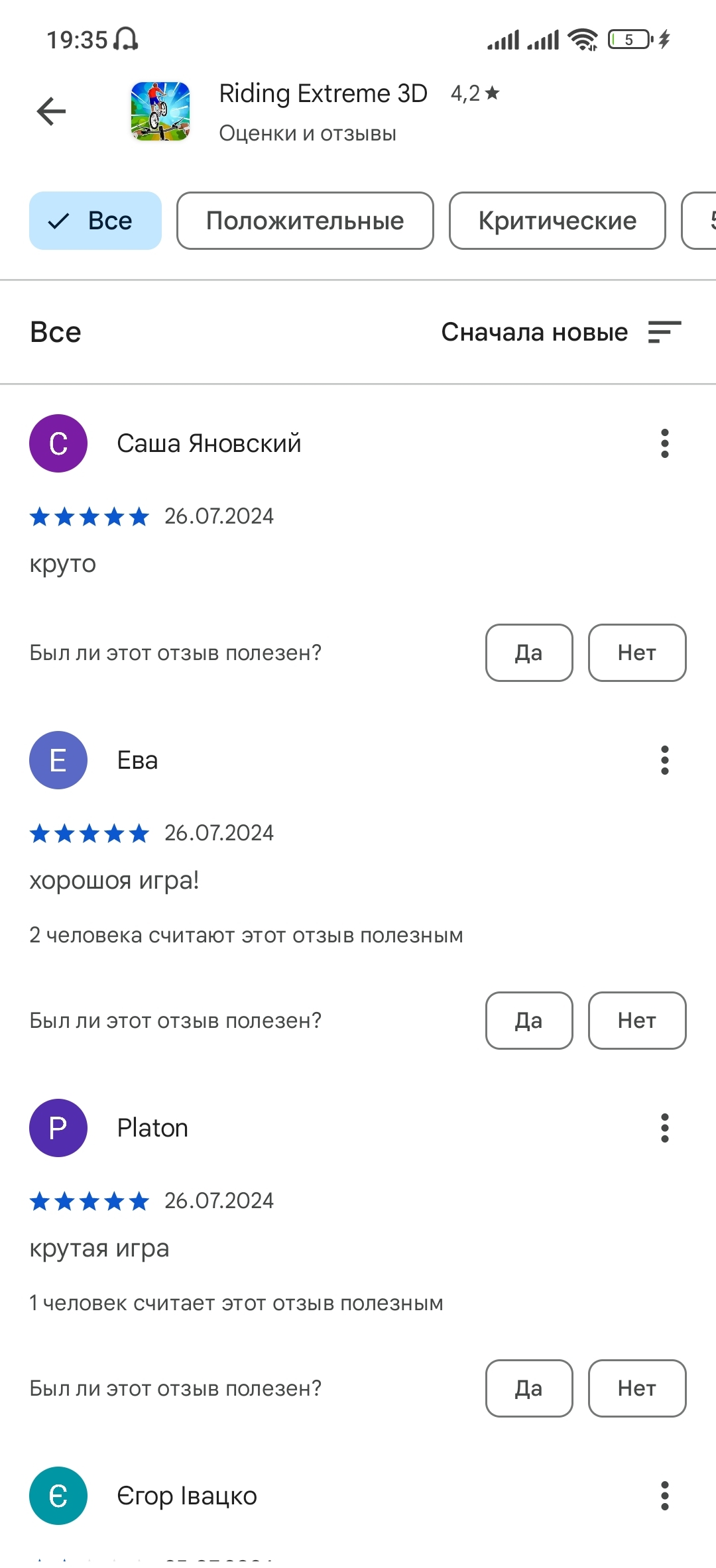Tap Нет under Саша Яновский's review

point(637,653)
